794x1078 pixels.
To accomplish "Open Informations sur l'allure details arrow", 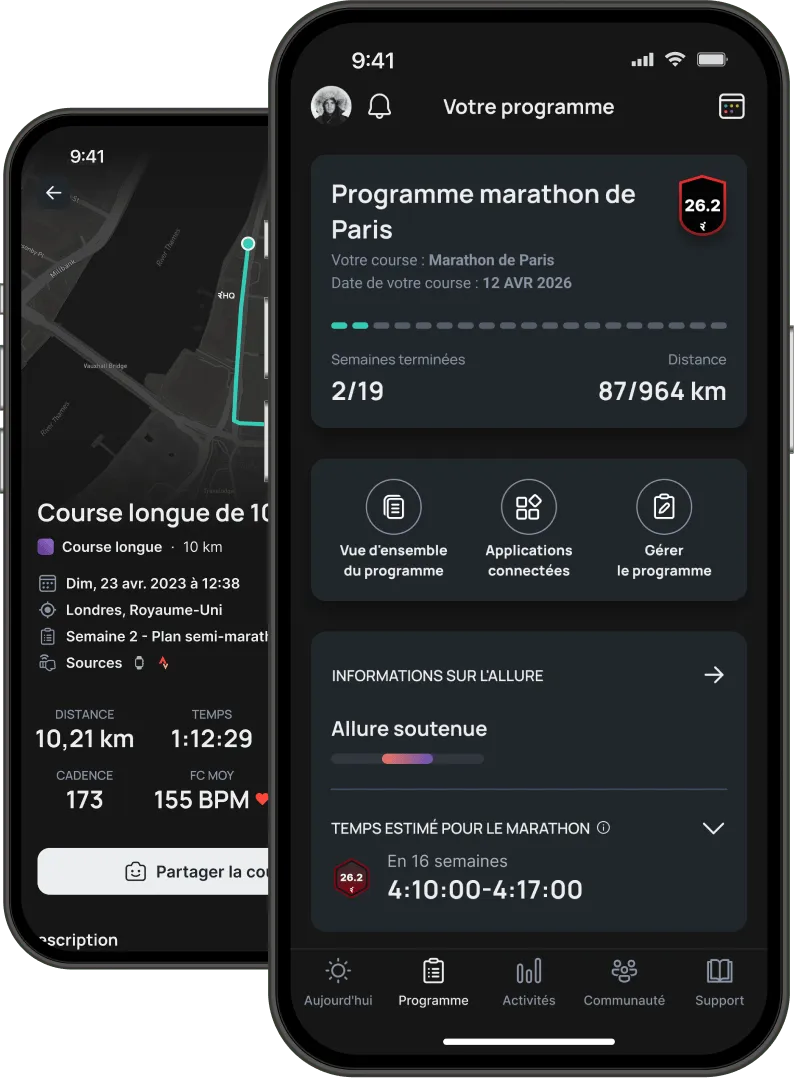I will [x=713, y=675].
